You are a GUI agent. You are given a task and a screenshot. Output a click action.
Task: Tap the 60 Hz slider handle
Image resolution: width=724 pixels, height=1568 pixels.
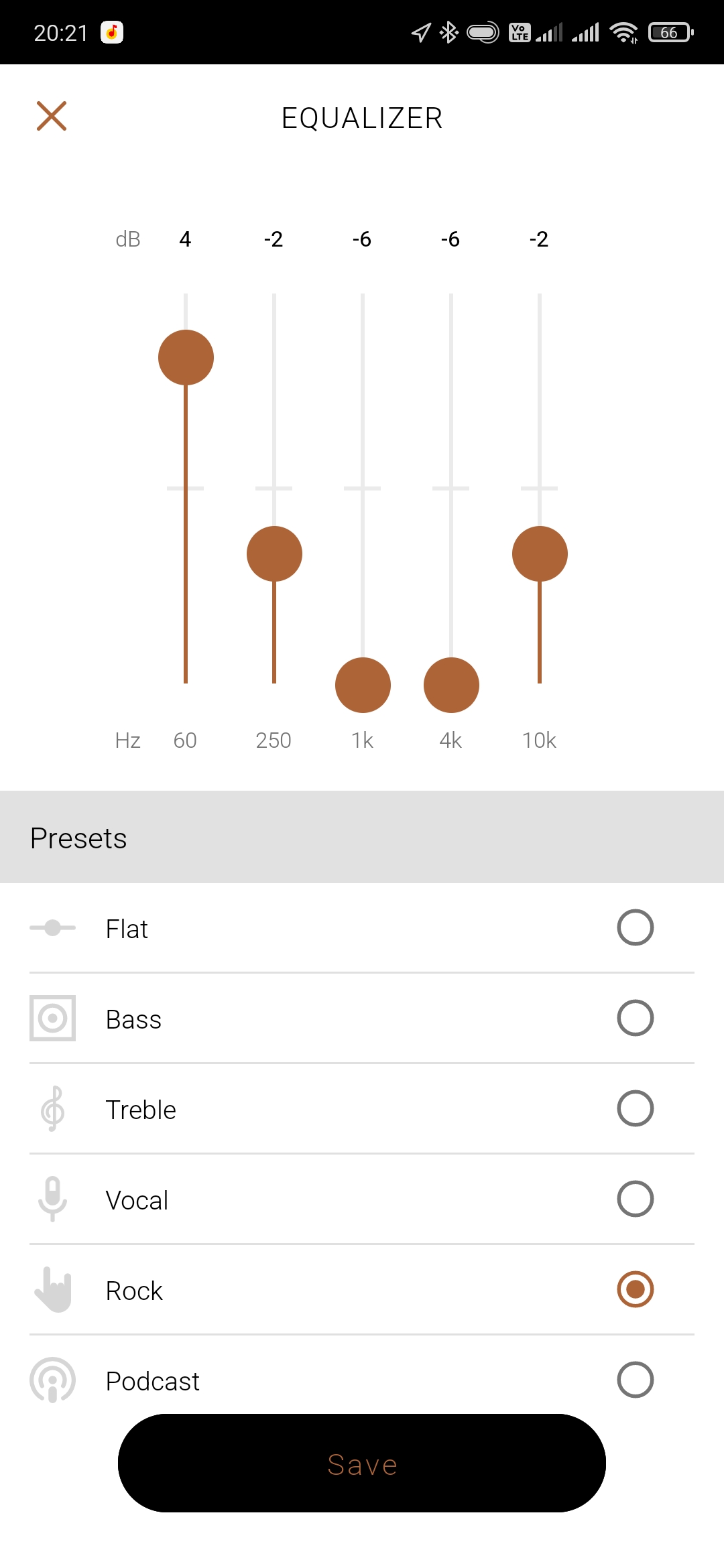(x=186, y=358)
